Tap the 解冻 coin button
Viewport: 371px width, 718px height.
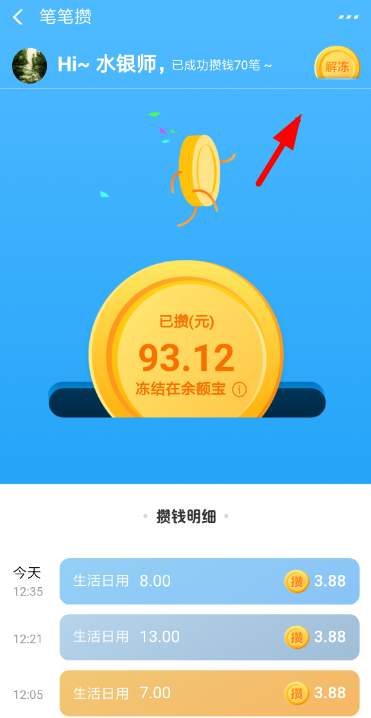point(337,63)
